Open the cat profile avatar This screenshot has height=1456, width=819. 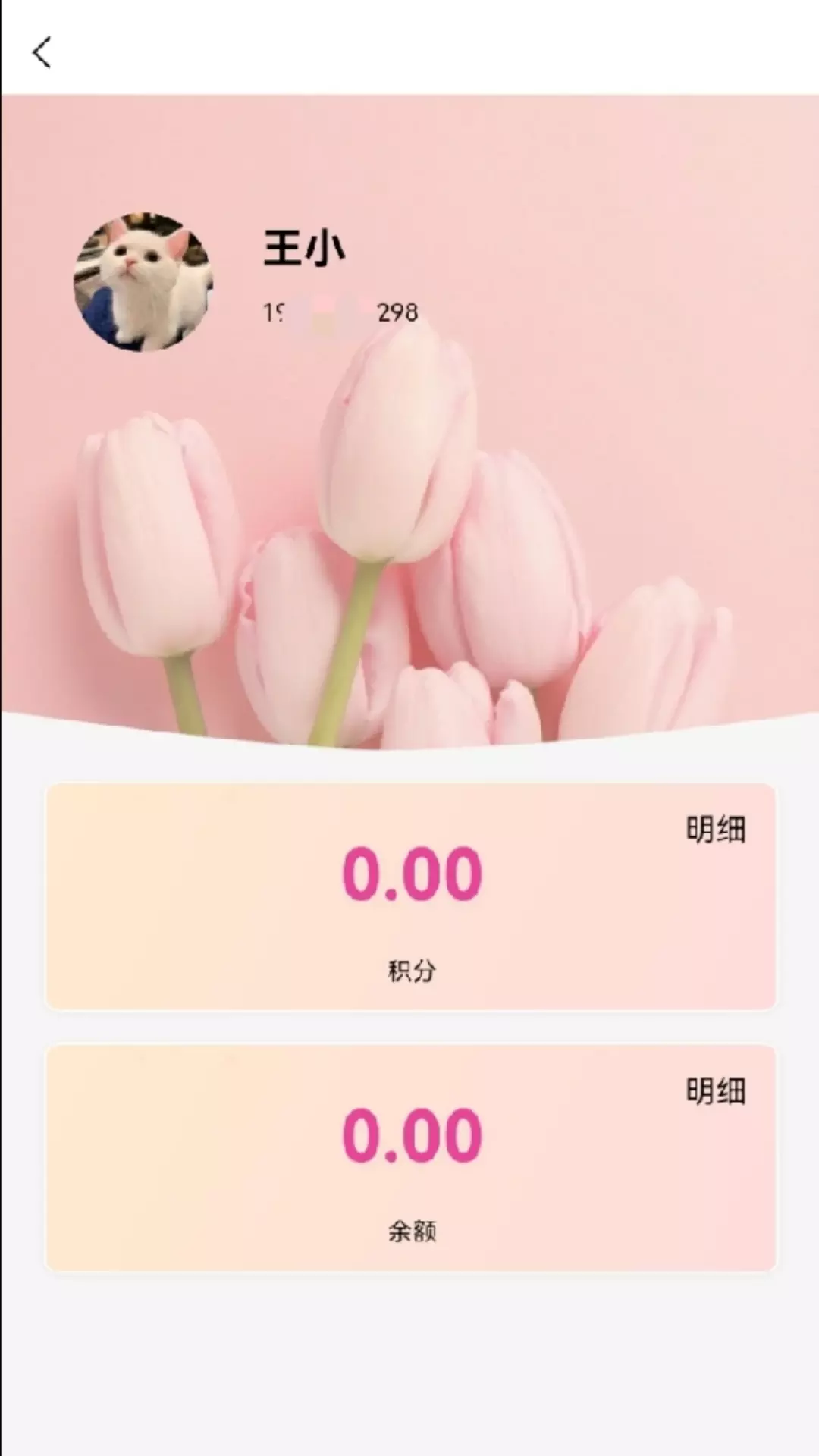tap(143, 282)
